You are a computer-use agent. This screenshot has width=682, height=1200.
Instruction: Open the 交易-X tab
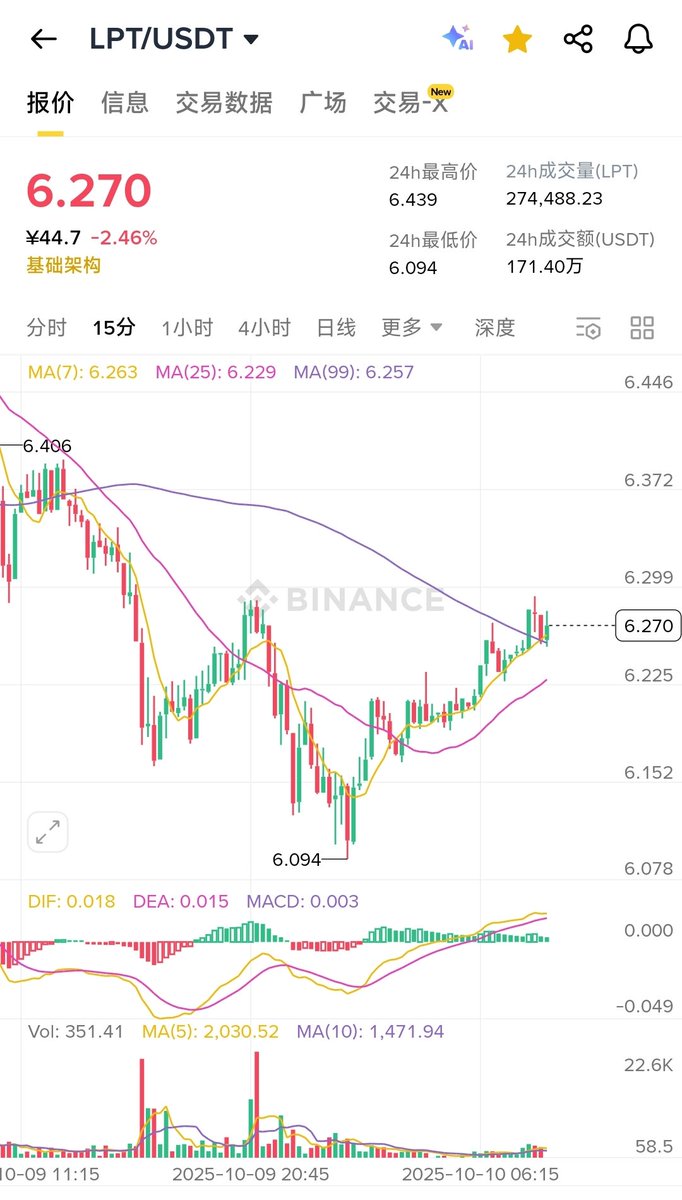point(411,102)
